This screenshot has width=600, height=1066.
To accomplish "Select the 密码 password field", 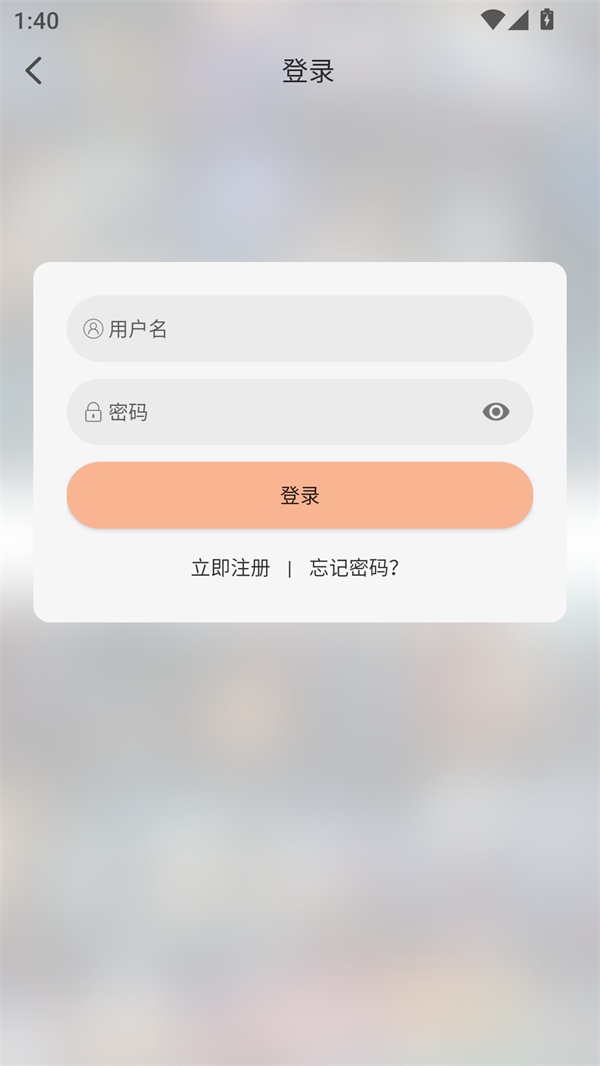I will click(x=280, y=412).
